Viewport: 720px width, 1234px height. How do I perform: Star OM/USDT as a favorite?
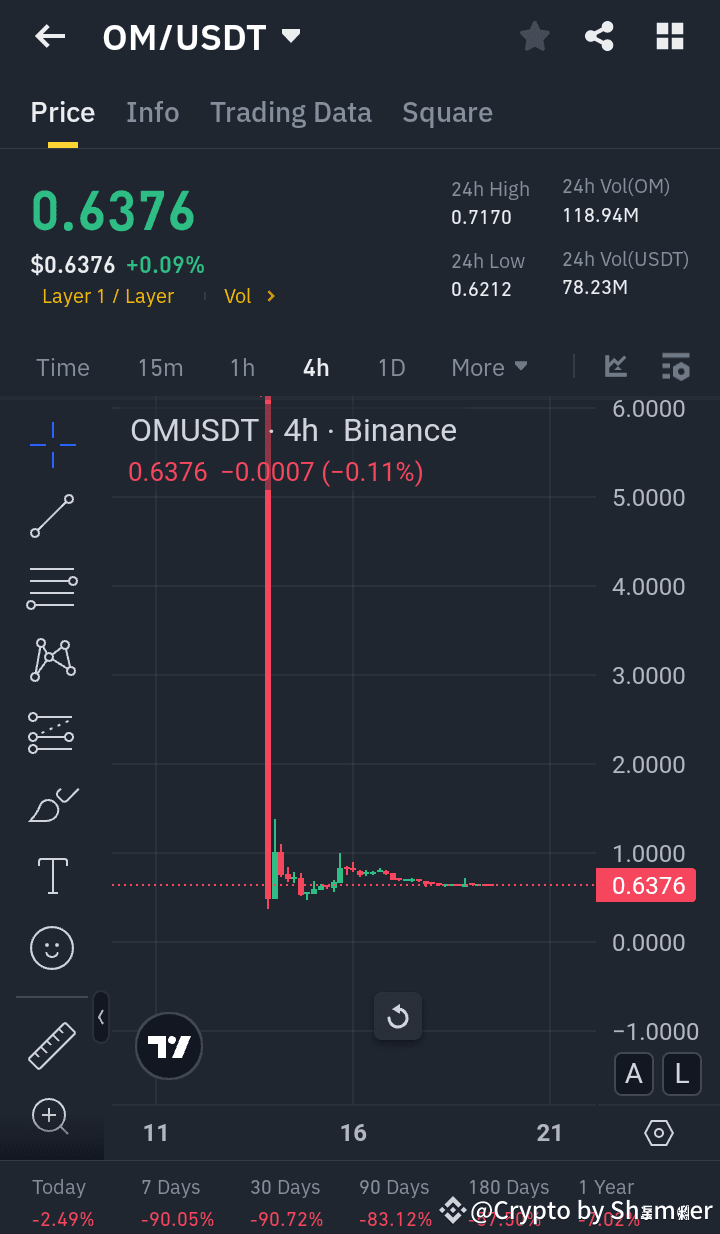pyautogui.click(x=534, y=36)
